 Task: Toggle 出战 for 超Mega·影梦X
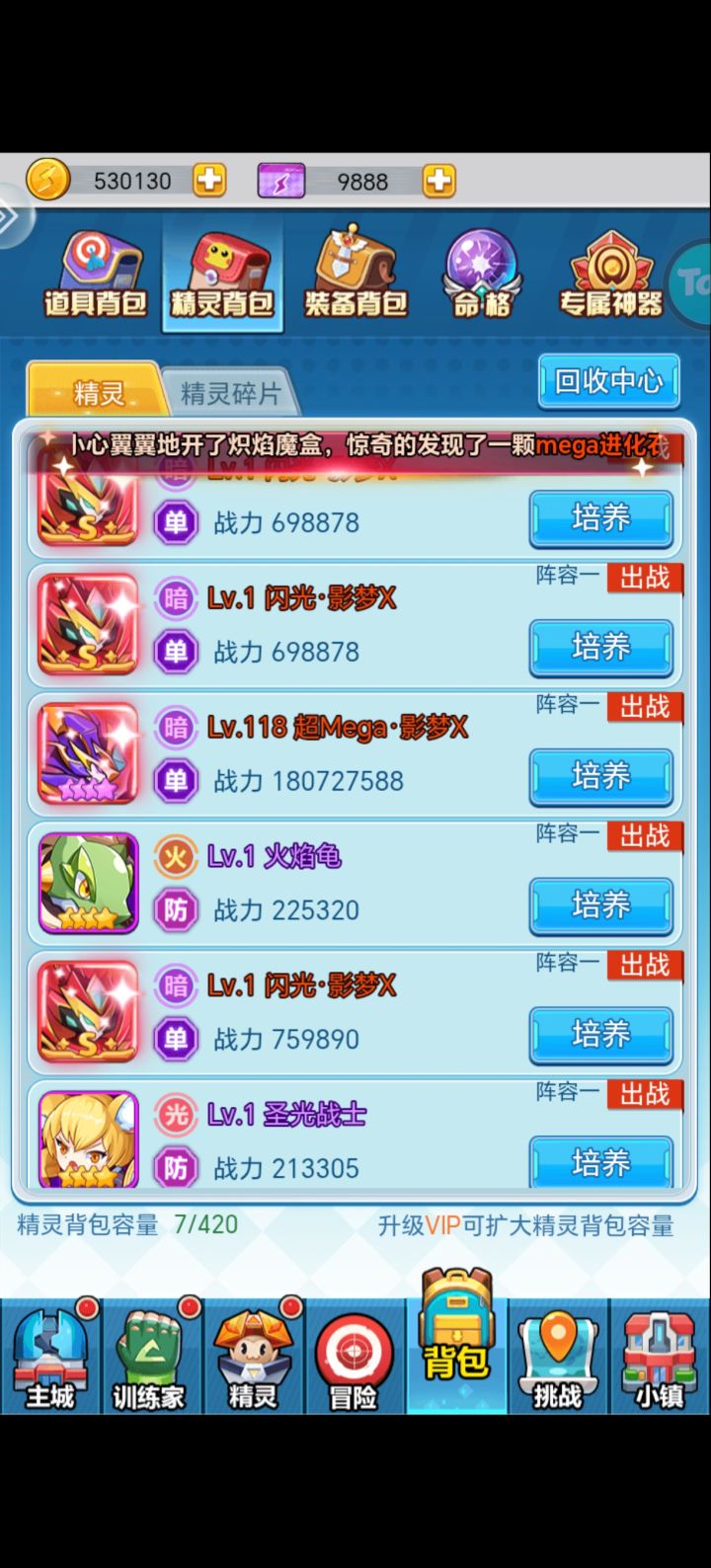coord(644,707)
